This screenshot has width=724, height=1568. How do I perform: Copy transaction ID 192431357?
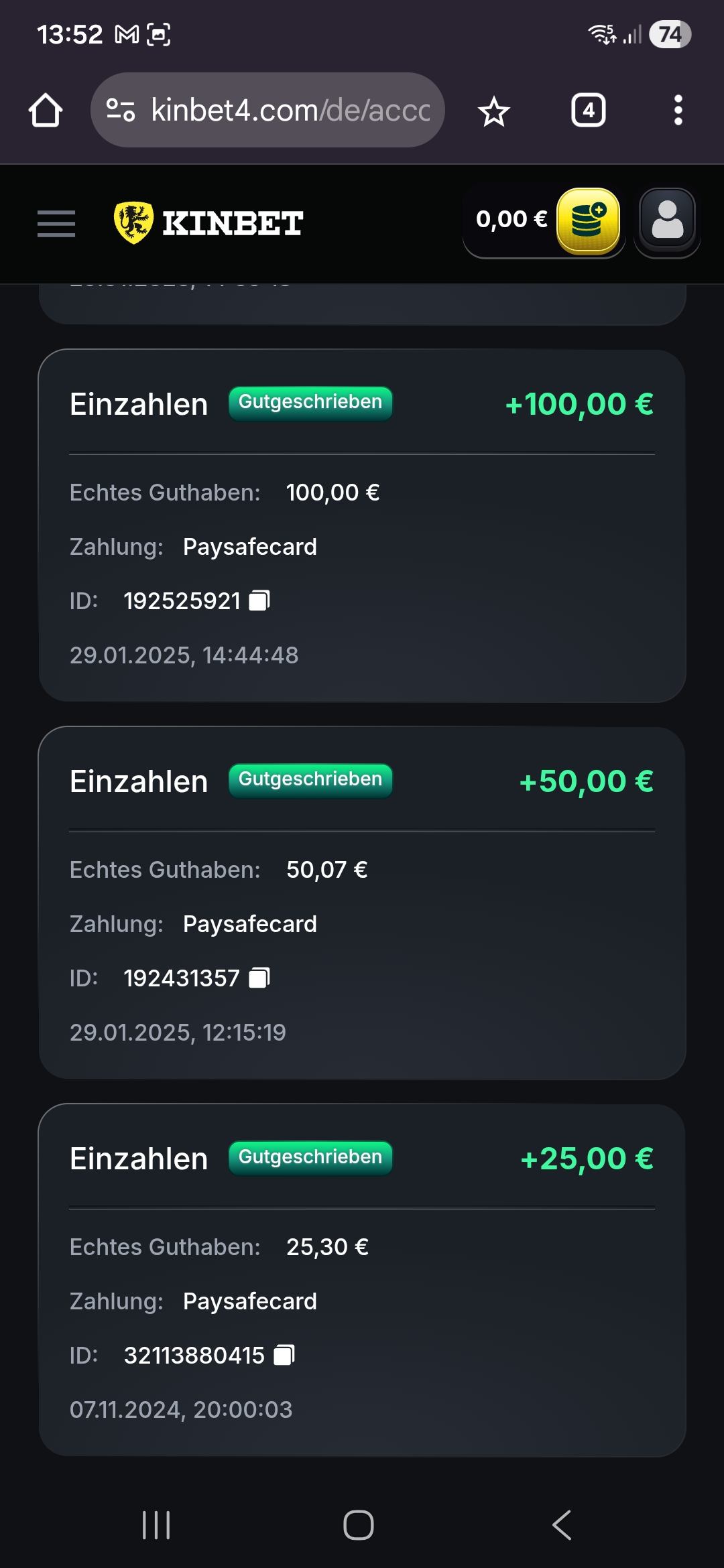pos(259,978)
